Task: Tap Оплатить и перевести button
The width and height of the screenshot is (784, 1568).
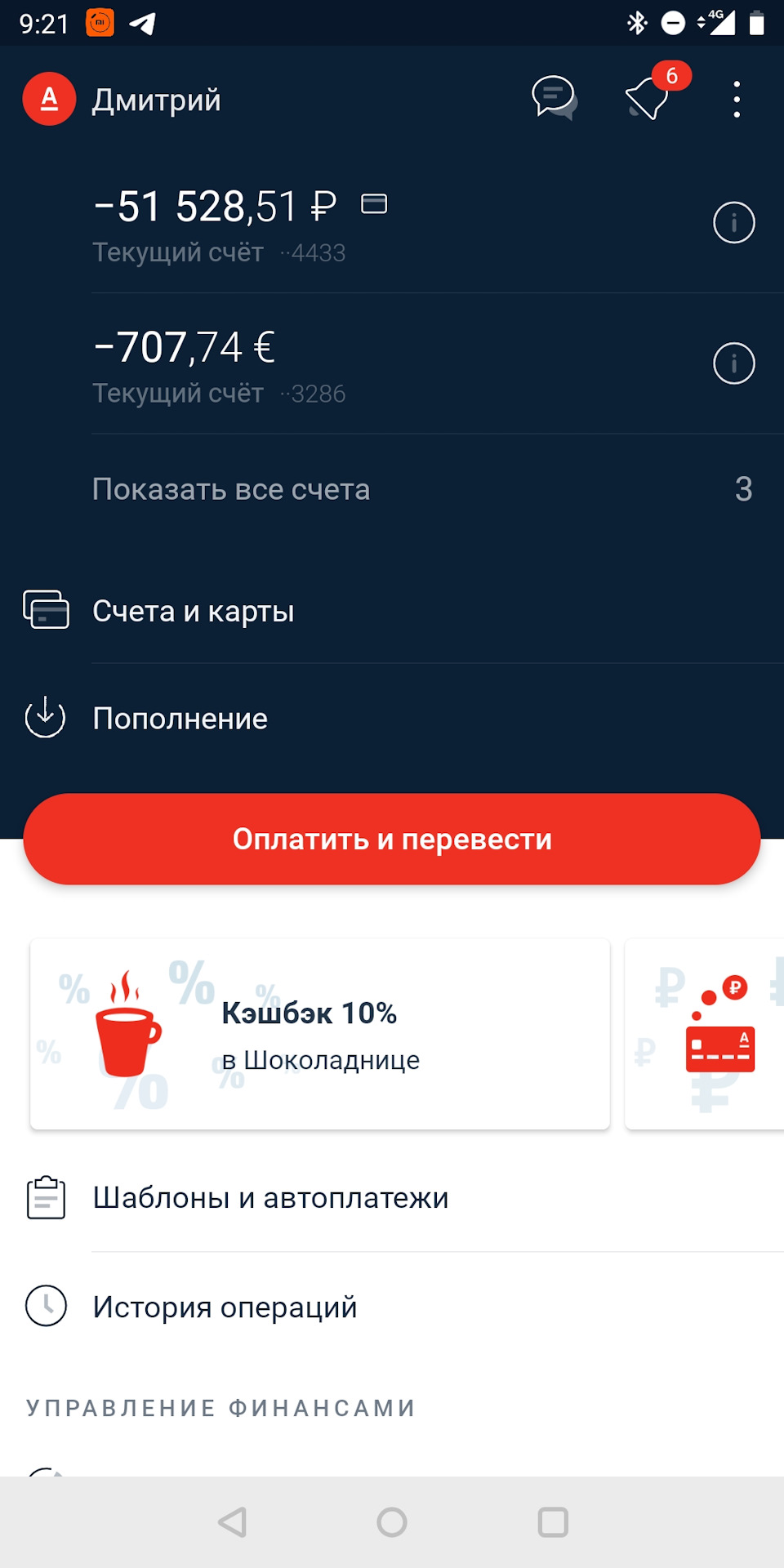Action: pos(392,840)
